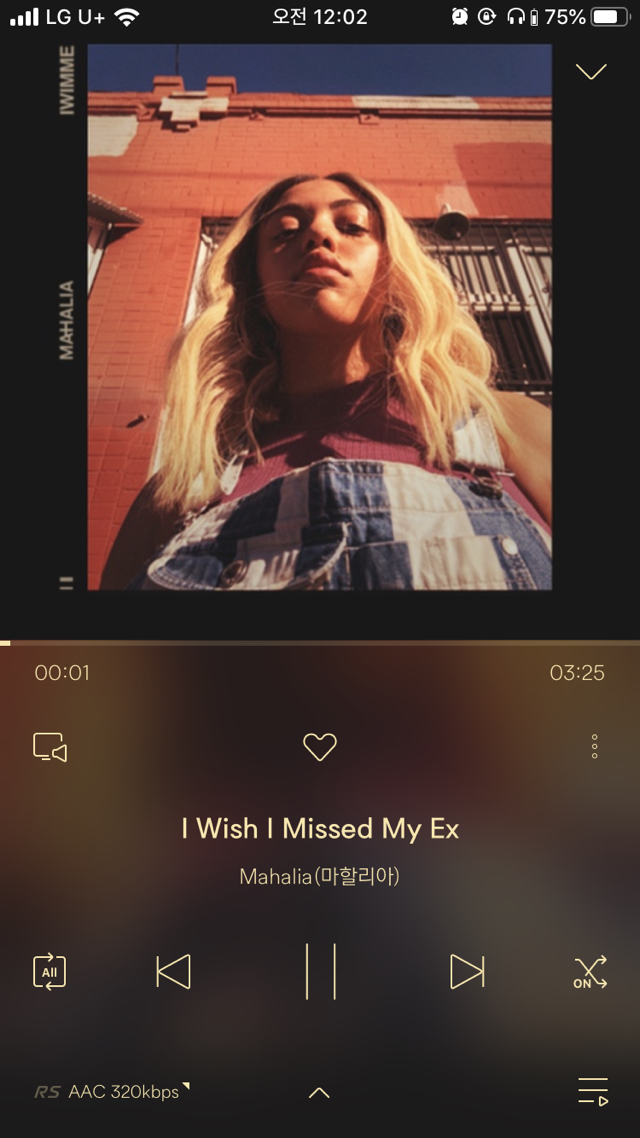640x1138 pixels.
Task: Like the song with the heart icon
Action: [x=320, y=747]
